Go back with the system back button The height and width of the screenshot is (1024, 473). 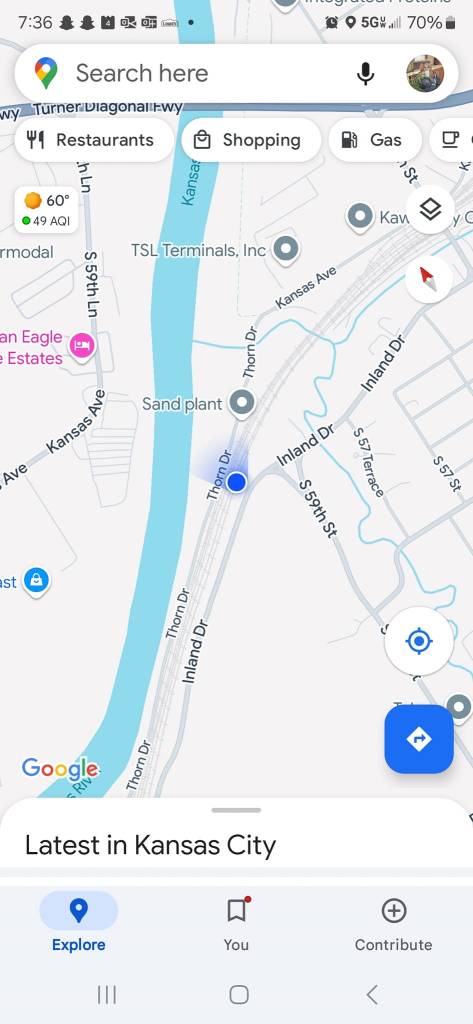click(x=372, y=995)
